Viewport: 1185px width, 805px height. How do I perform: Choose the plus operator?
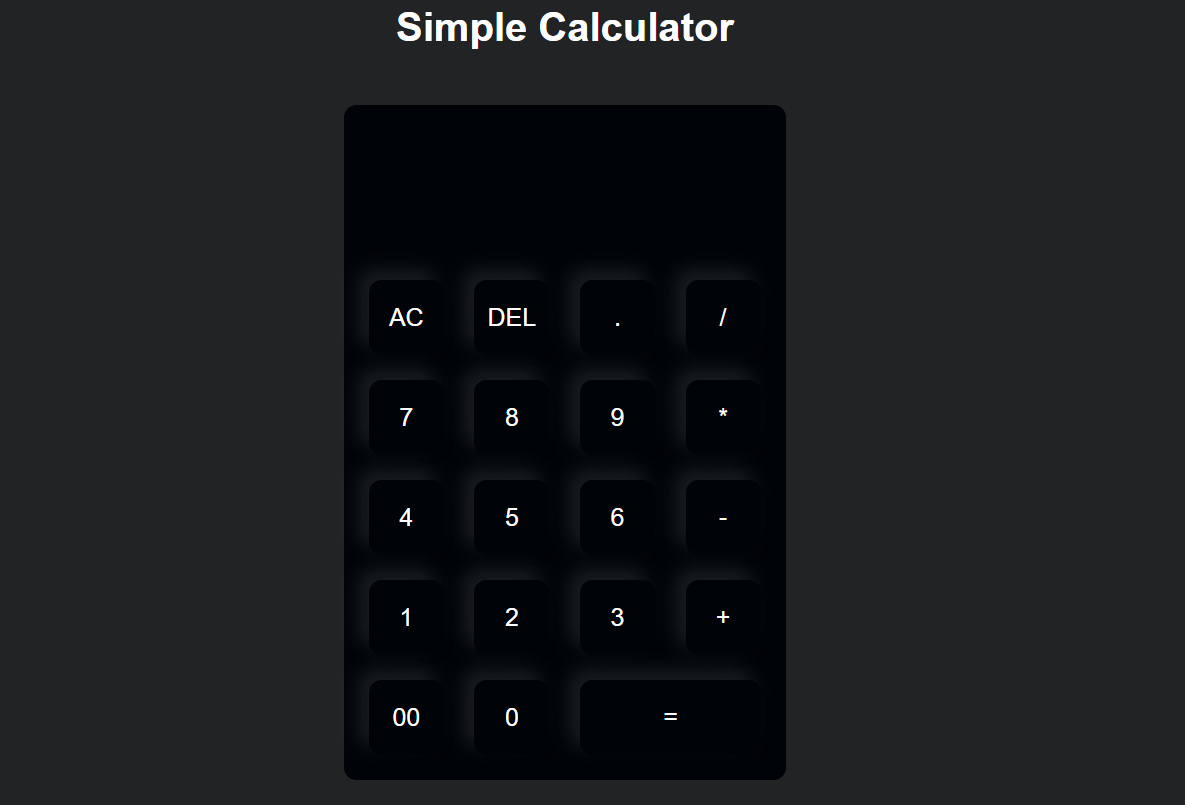(722, 617)
